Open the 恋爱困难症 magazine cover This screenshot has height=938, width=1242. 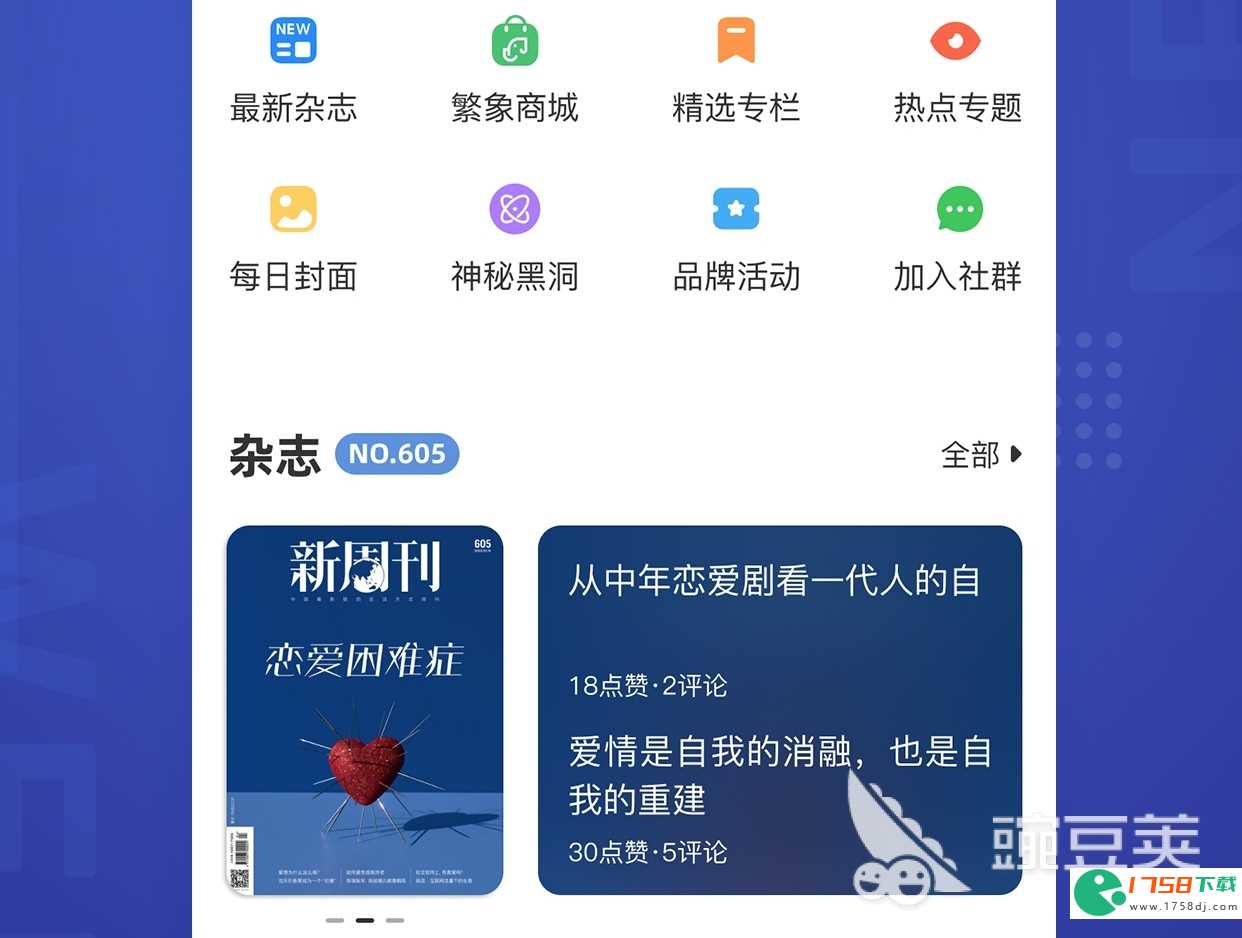365,710
